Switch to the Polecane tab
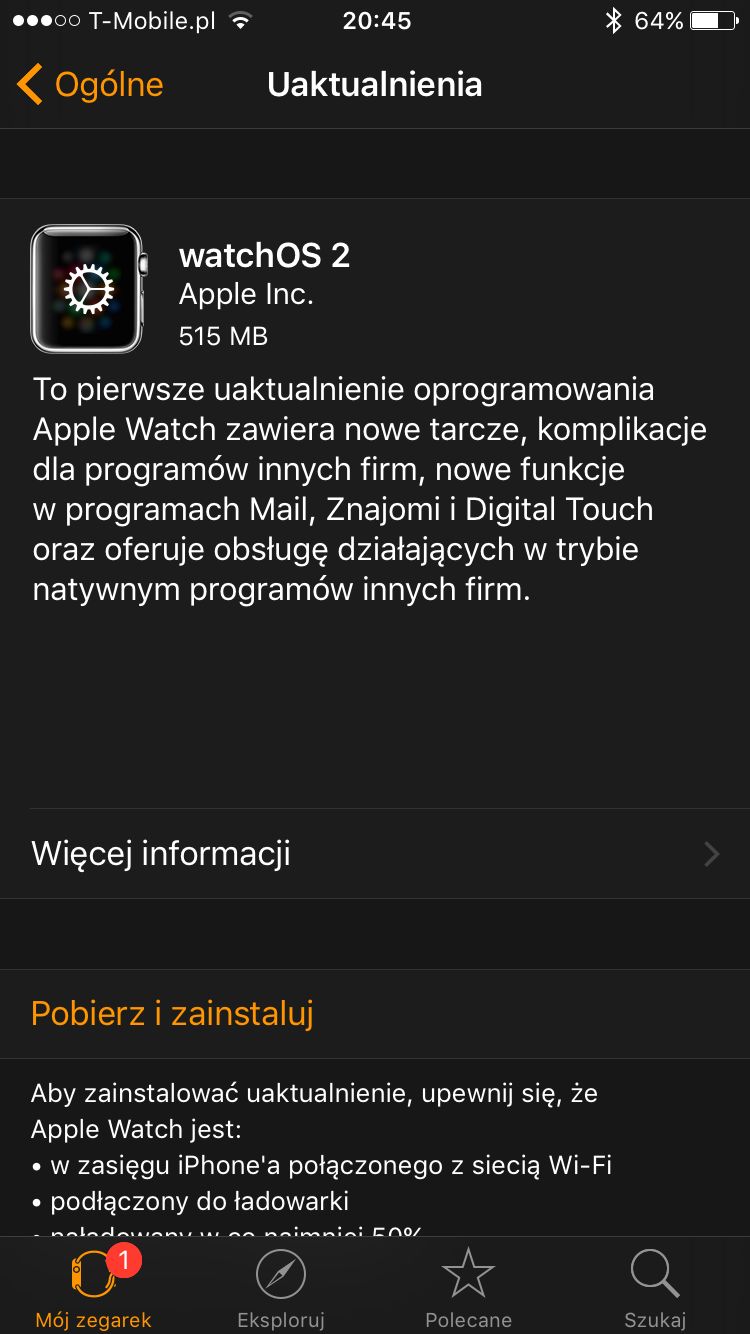 coord(467,1290)
